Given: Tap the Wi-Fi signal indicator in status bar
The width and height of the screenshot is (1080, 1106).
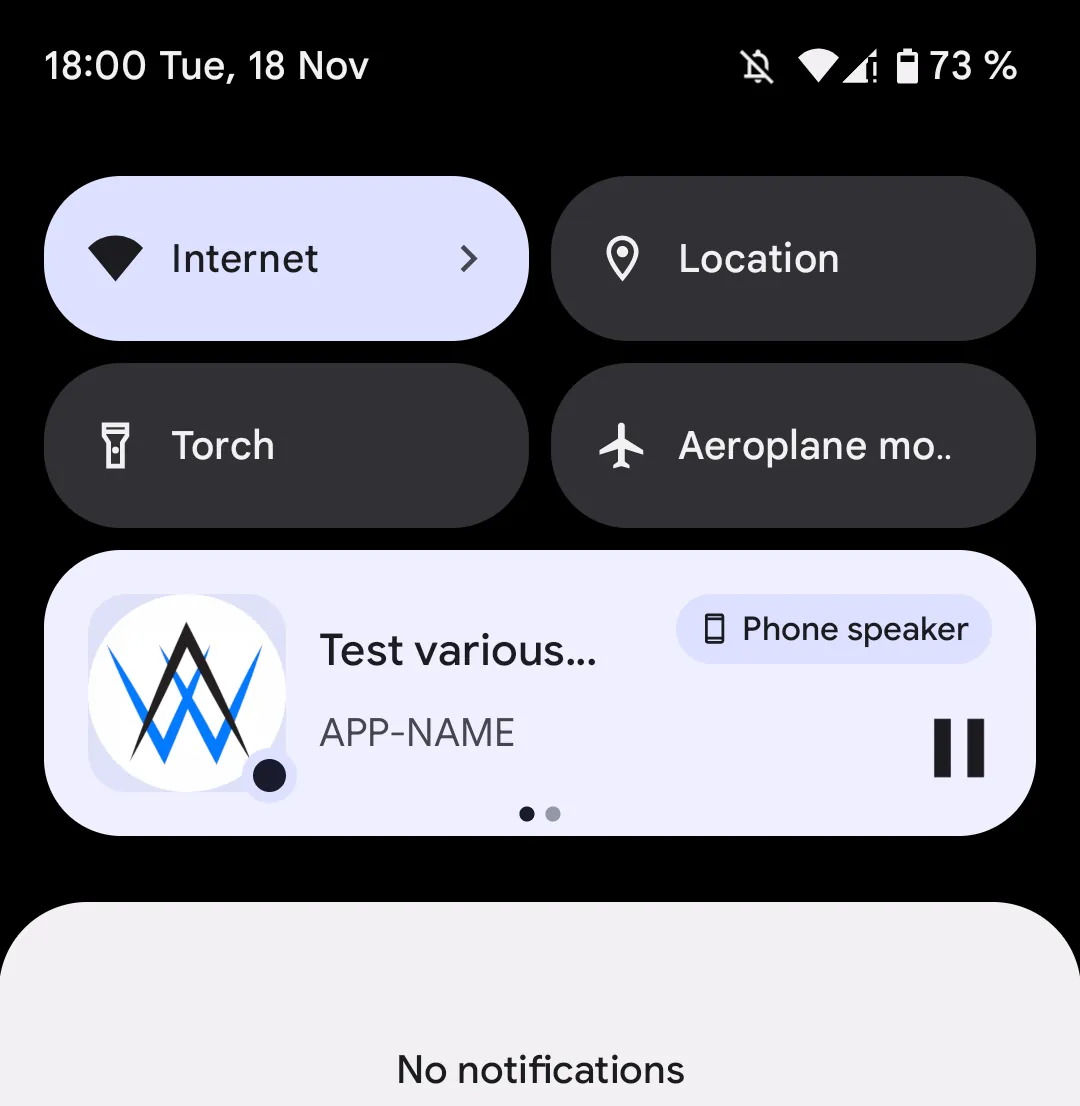Looking at the screenshot, I should tap(818, 66).
